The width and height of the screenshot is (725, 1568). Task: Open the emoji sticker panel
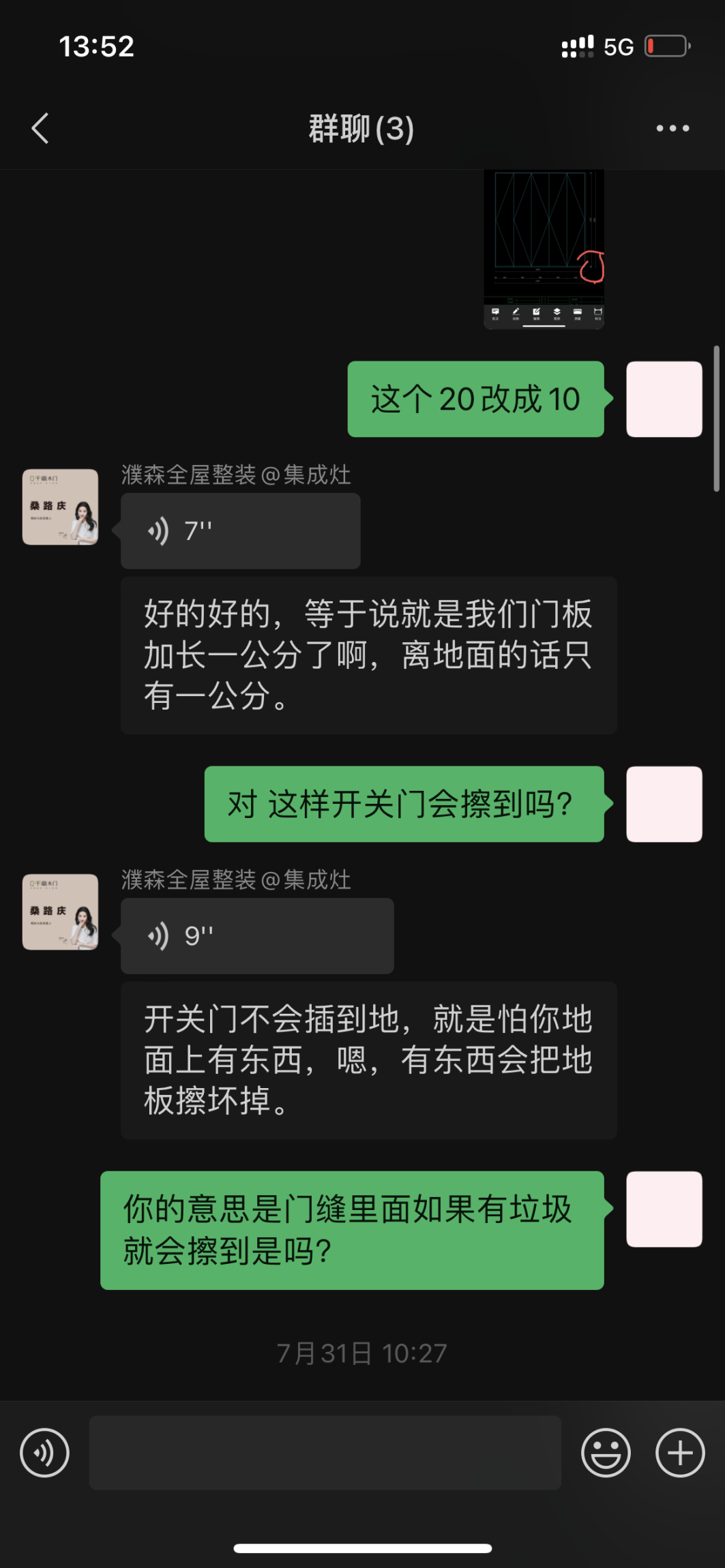[x=606, y=1453]
